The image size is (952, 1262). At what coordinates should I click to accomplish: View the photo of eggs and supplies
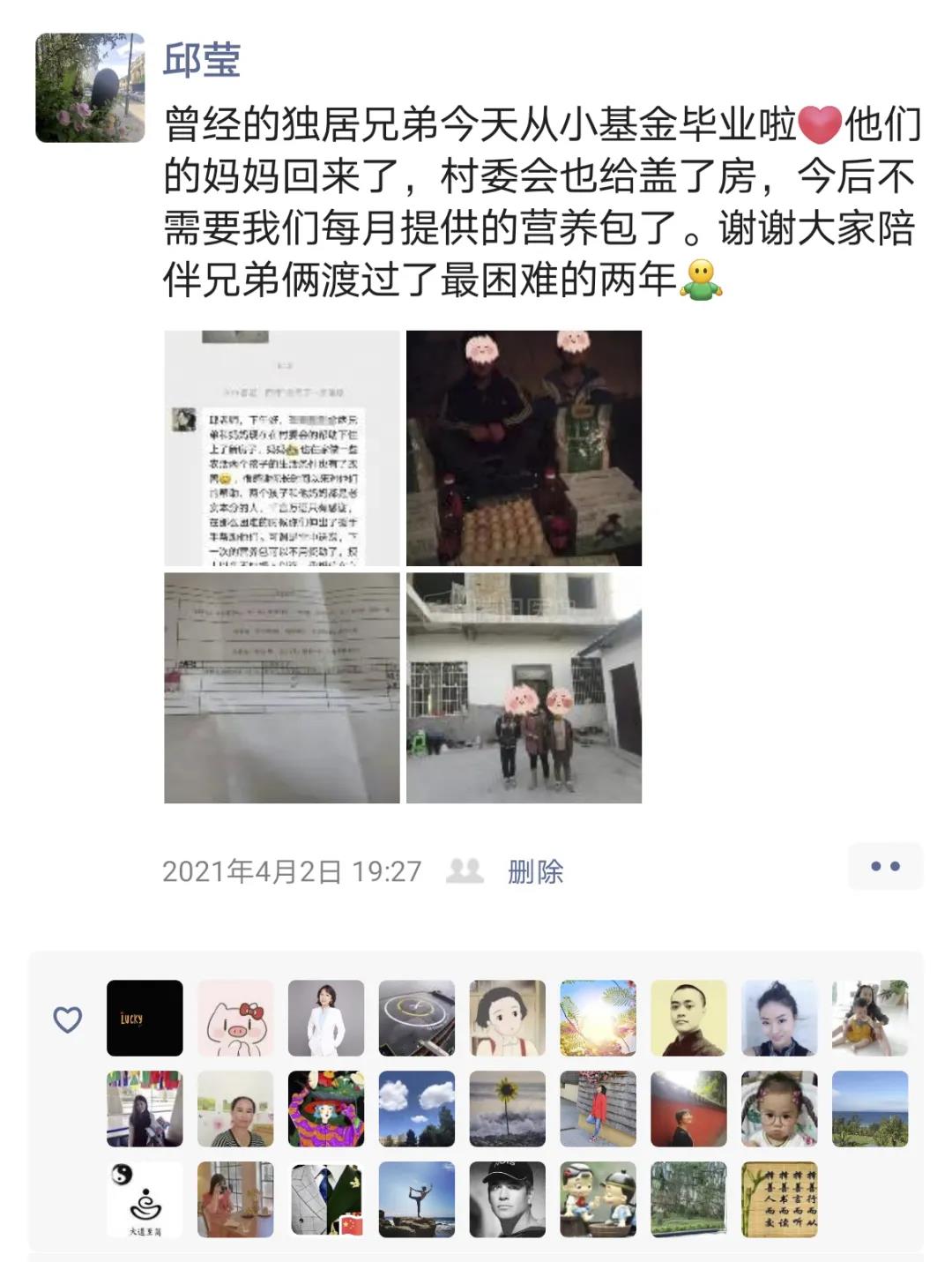coord(524,448)
